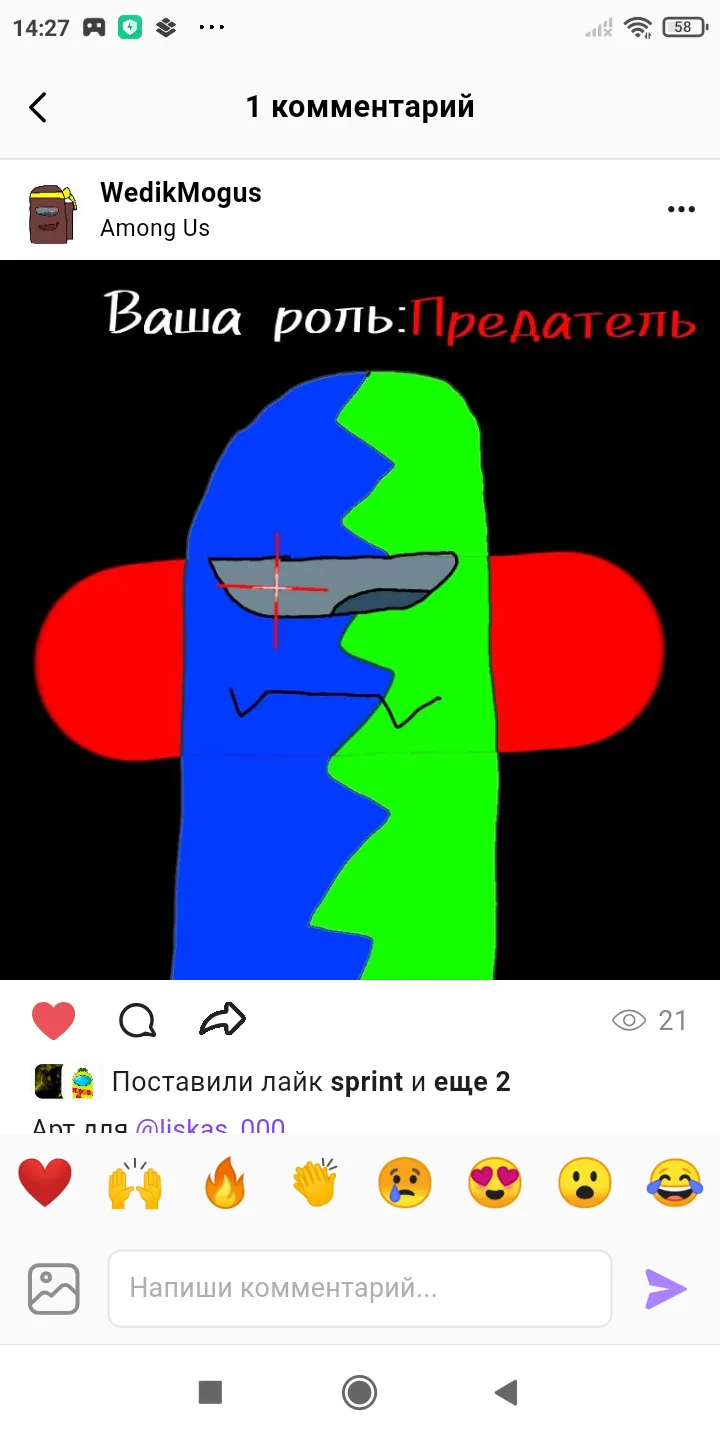
Task: Insert the clapping hands emoji
Action: click(x=315, y=1184)
